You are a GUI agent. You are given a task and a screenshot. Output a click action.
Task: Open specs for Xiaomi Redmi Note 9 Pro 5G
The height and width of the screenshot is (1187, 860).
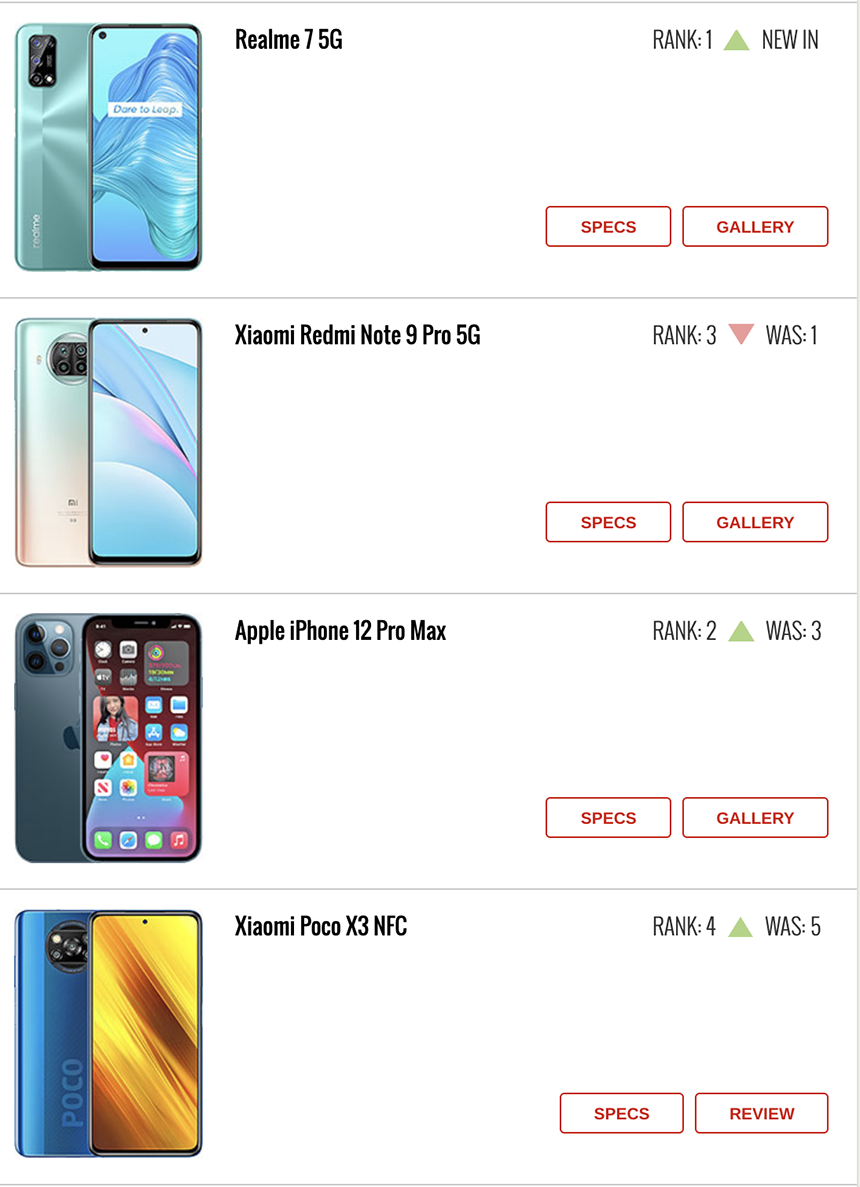pos(608,522)
